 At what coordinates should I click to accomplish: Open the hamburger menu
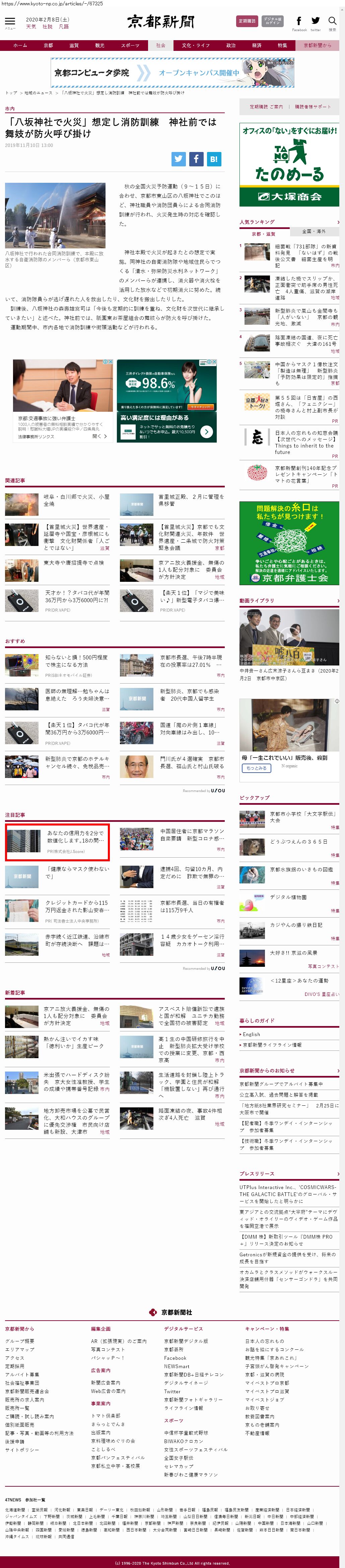pyautogui.click(x=10, y=21)
